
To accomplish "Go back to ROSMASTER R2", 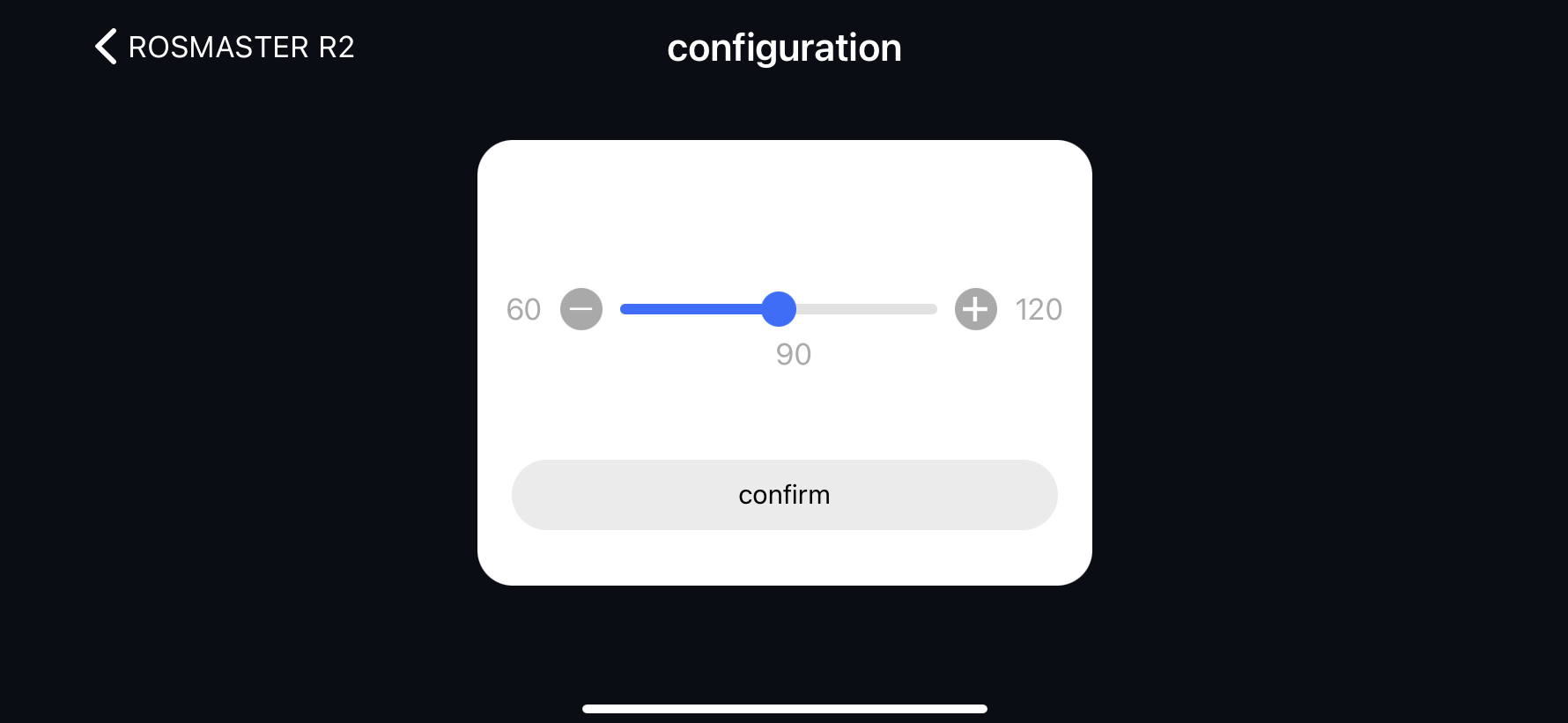I will tap(223, 47).
